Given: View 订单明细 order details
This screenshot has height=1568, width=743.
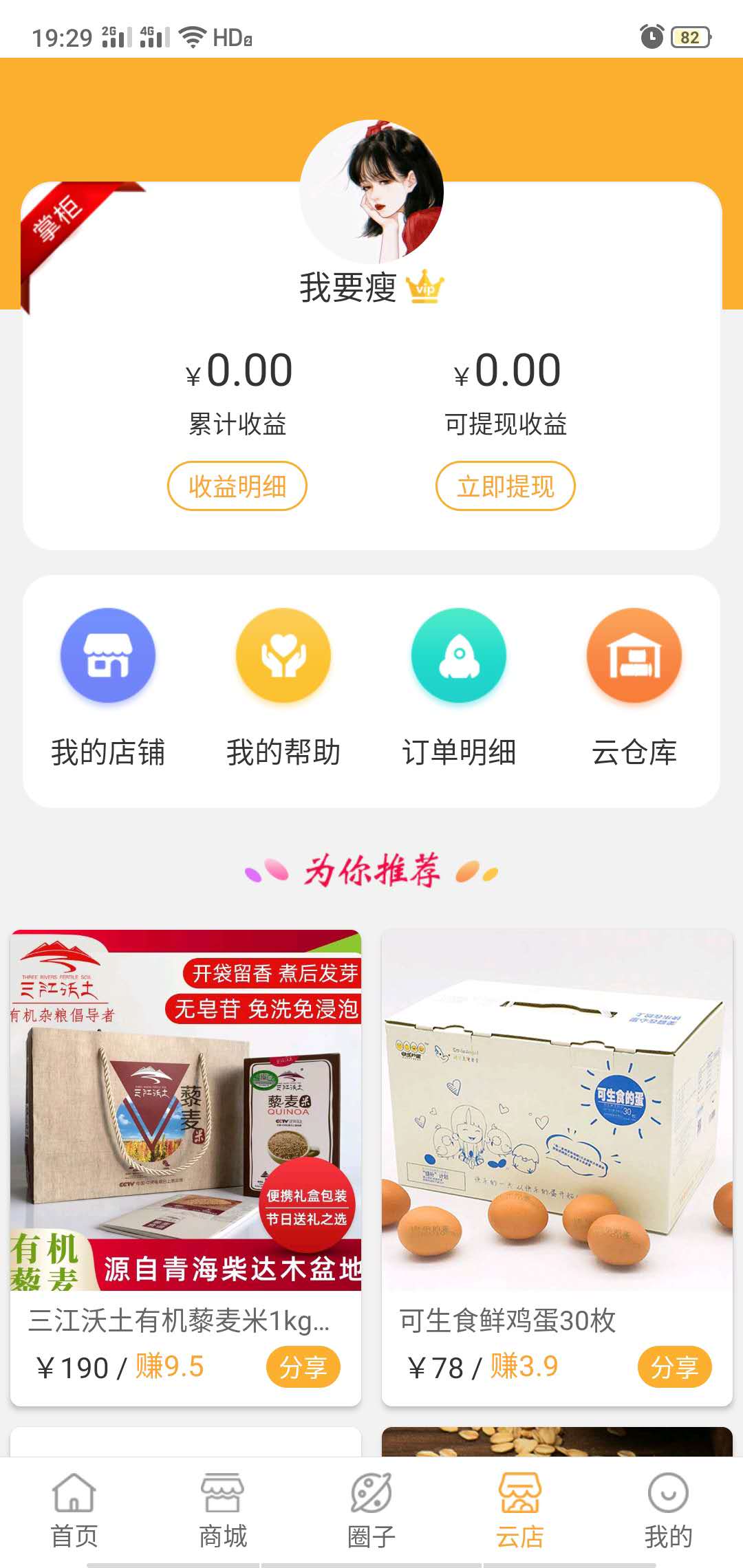Looking at the screenshot, I should [x=459, y=686].
